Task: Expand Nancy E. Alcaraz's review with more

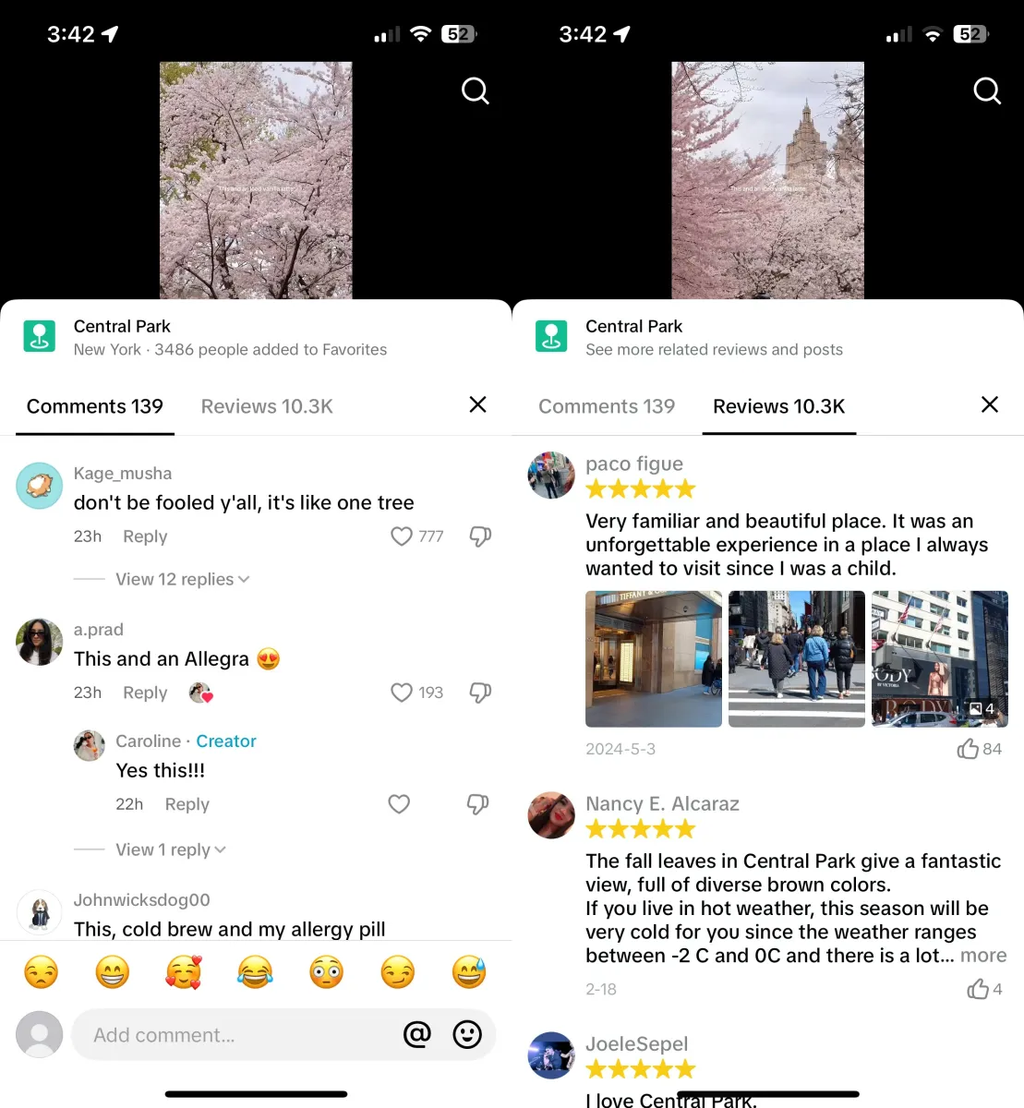Action: point(983,956)
